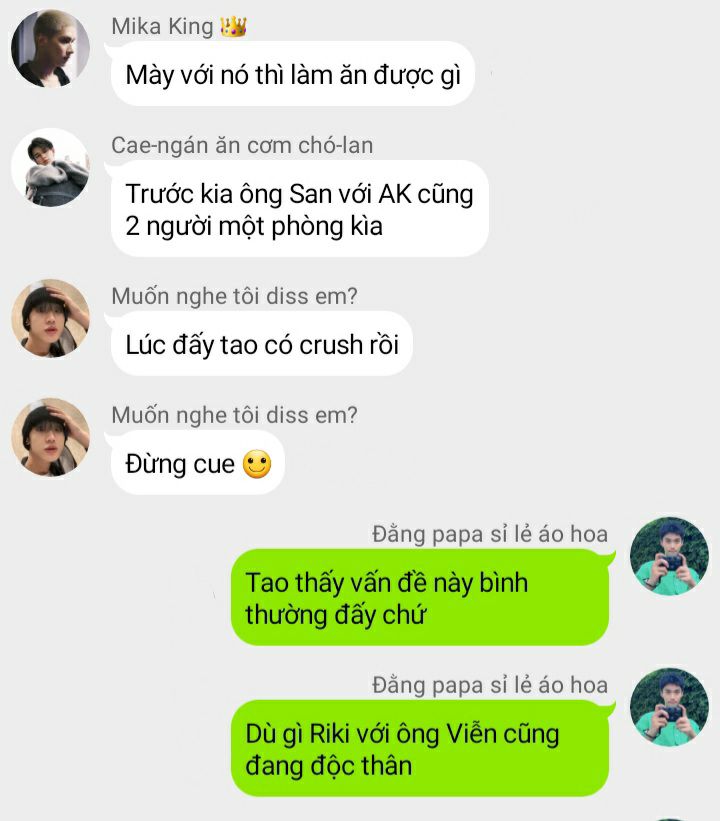Screen dimensions: 720x821
Task: Open sender avatar next to "Đừng cue" message
Action: coord(50,437)
